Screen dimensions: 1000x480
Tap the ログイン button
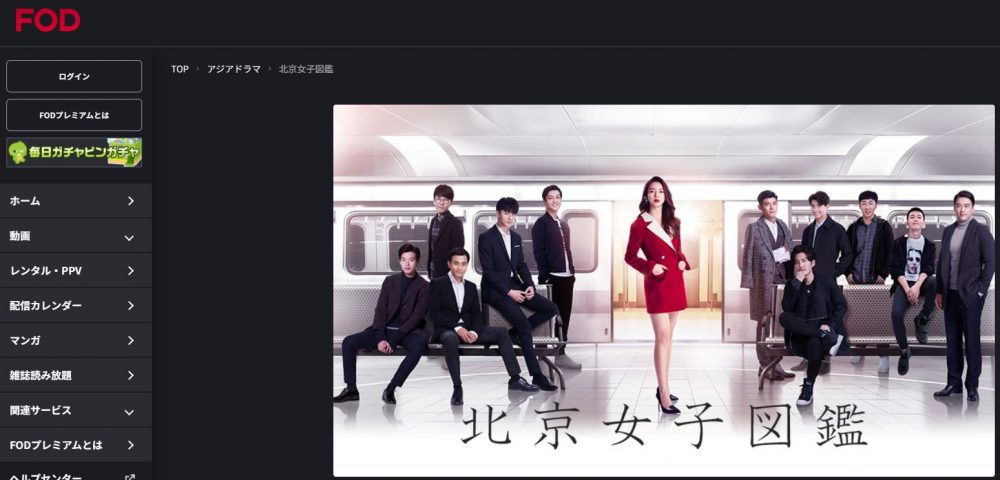(x=74, y=76)
